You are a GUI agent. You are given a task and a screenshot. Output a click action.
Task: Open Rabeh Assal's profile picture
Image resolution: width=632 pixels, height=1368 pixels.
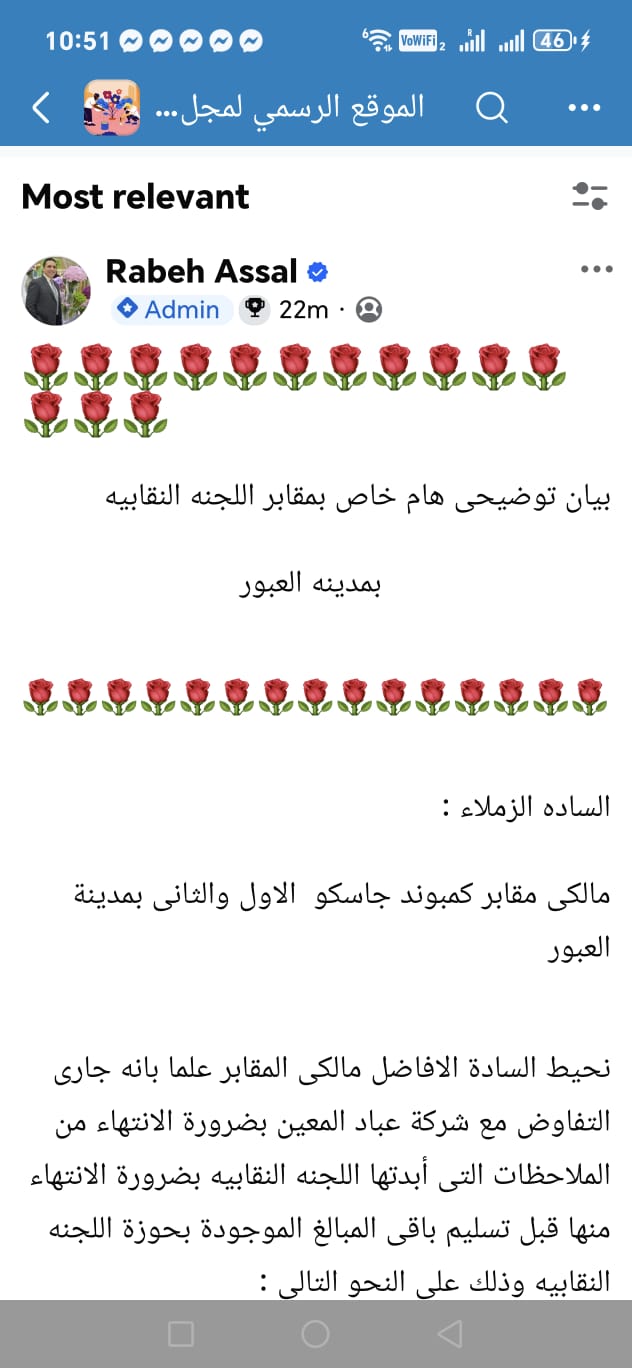tap(56, 290)
